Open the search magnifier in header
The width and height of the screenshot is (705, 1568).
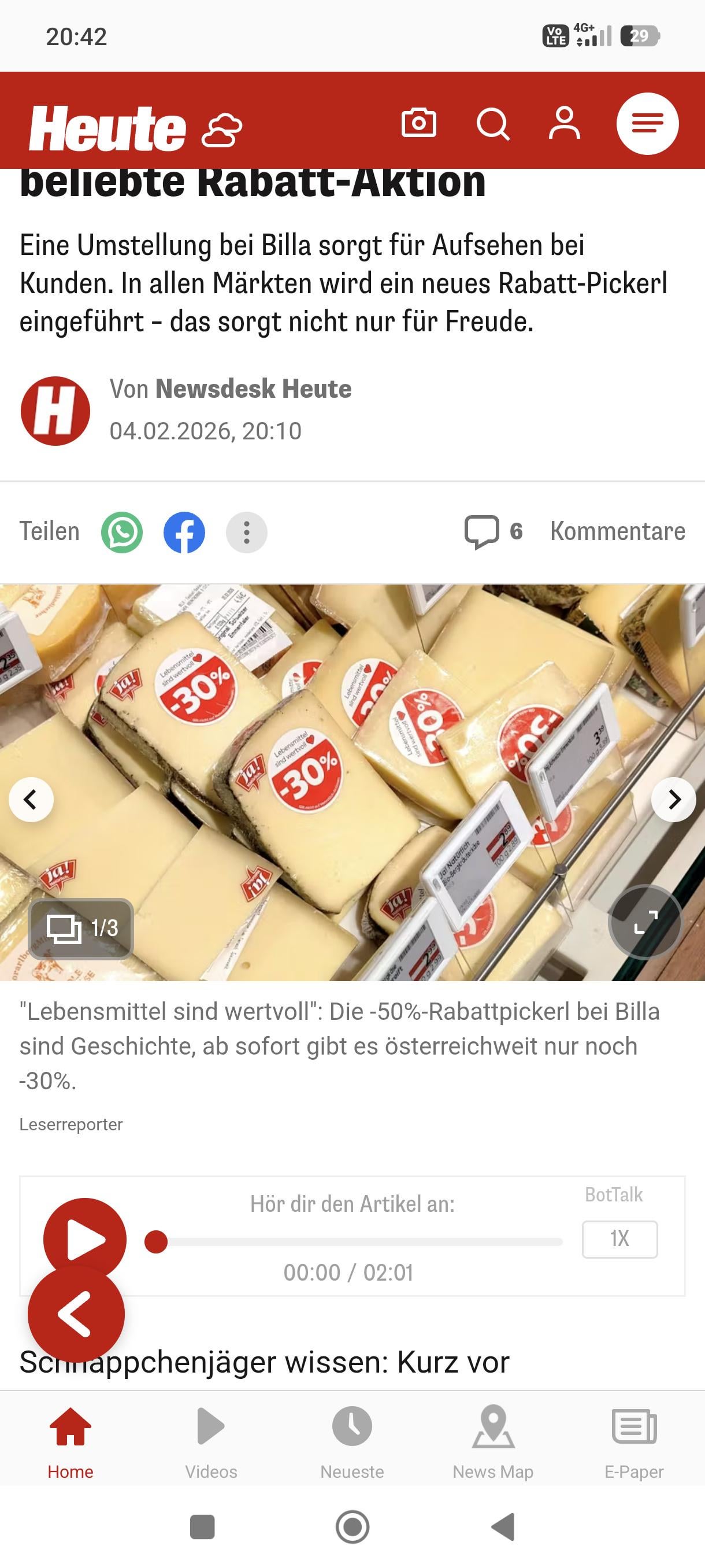492,124
